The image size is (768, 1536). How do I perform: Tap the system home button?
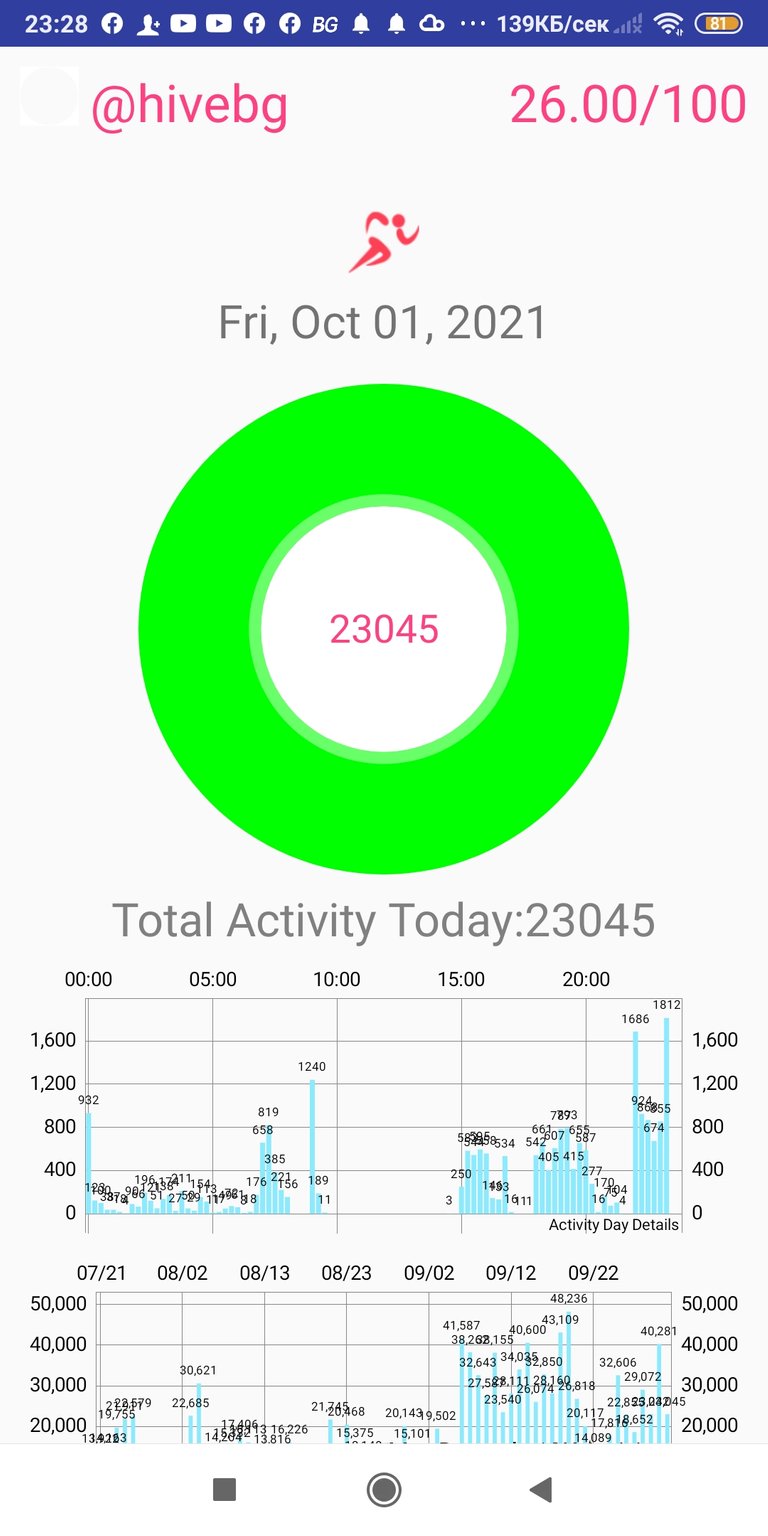pyautogui.click(x=384, y=1490)
